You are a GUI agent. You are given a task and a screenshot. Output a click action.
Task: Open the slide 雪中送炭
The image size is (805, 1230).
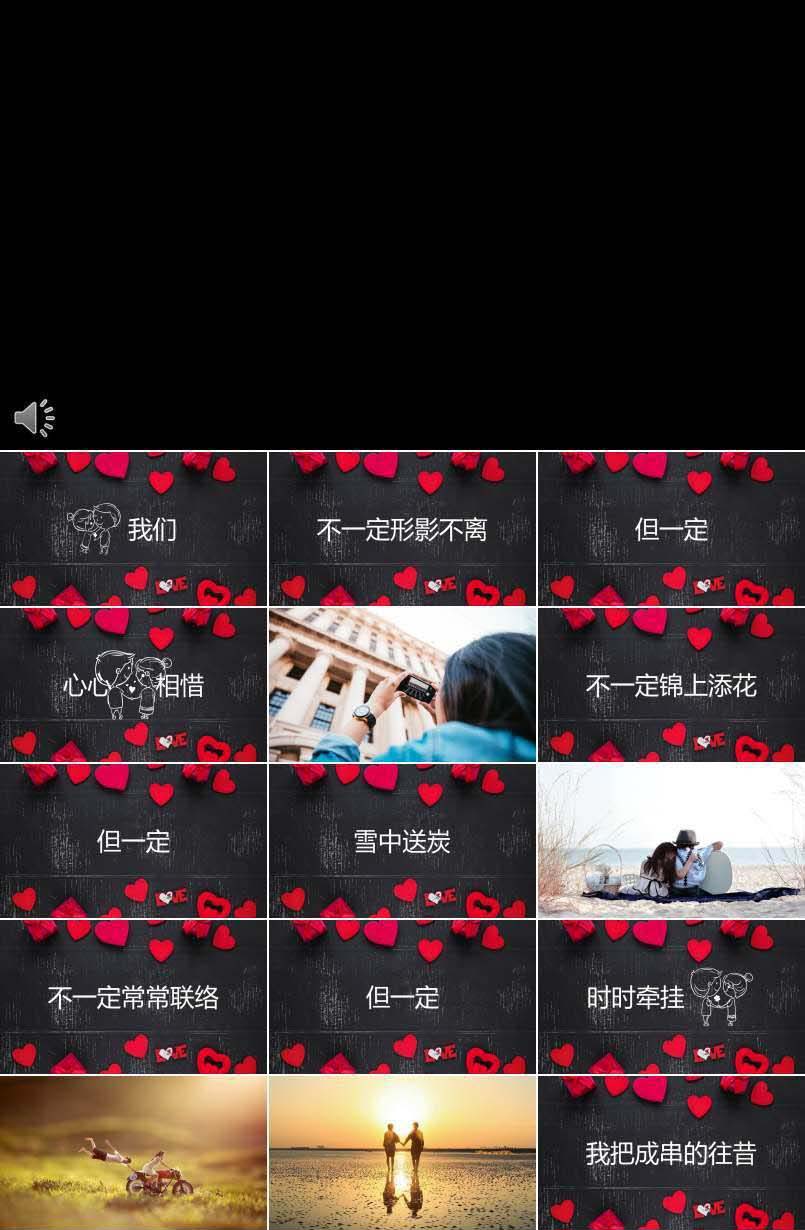(402, 841)
